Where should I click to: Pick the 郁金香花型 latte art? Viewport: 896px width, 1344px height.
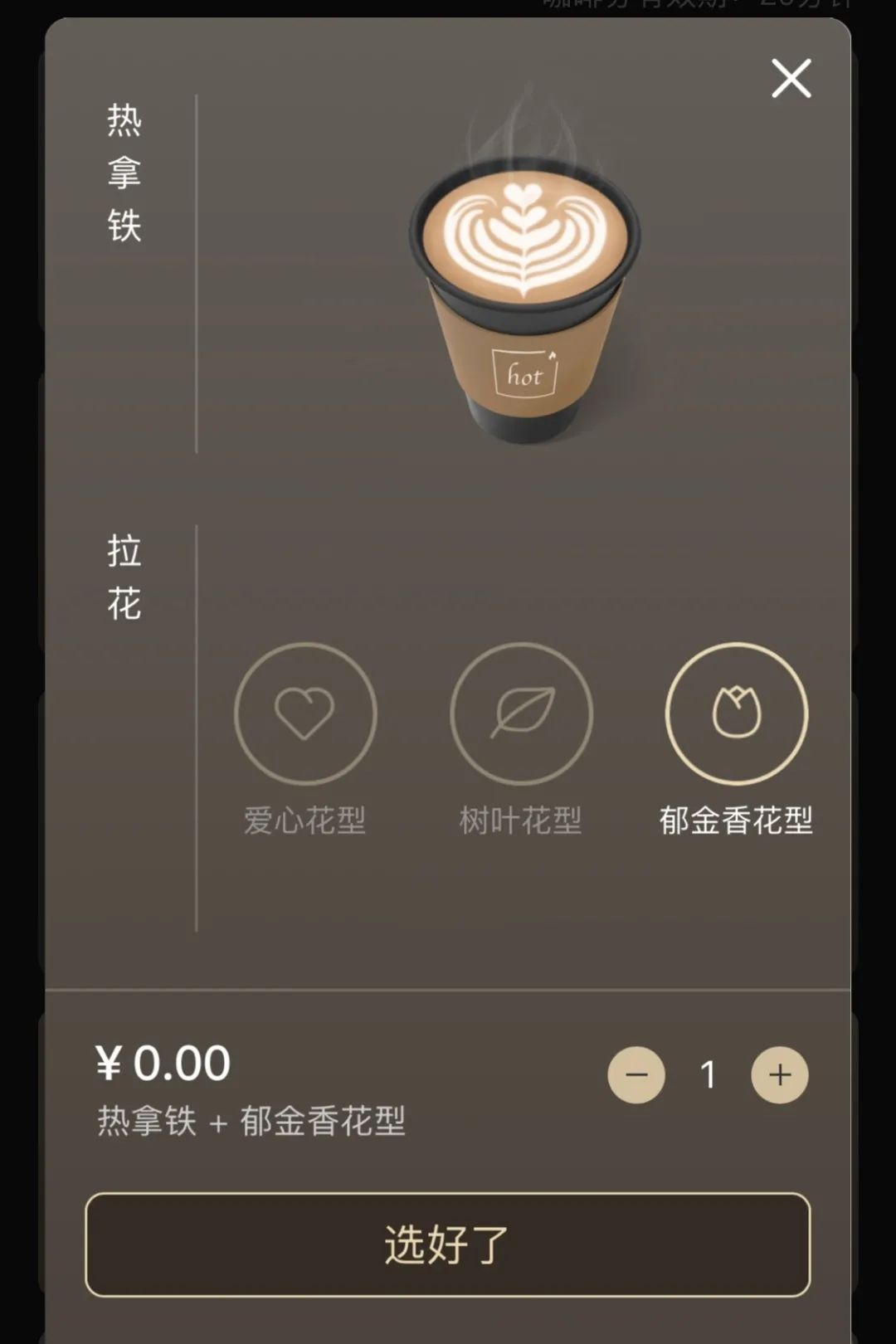(x=736, y=713)
